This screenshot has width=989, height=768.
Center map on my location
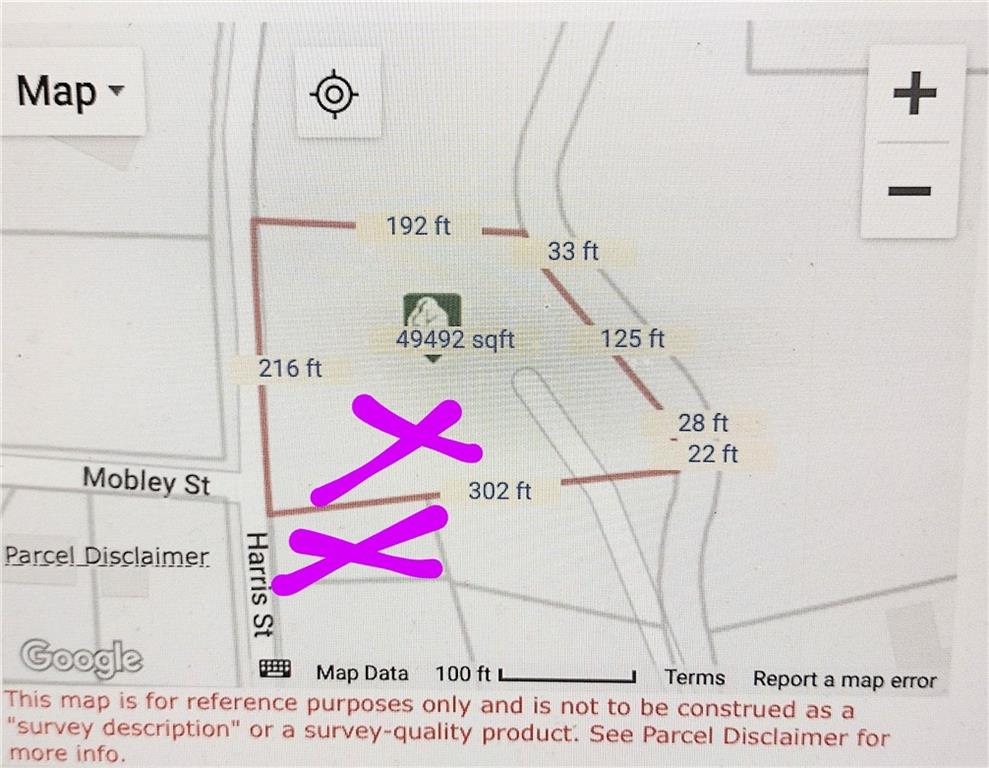pos(335,95)
